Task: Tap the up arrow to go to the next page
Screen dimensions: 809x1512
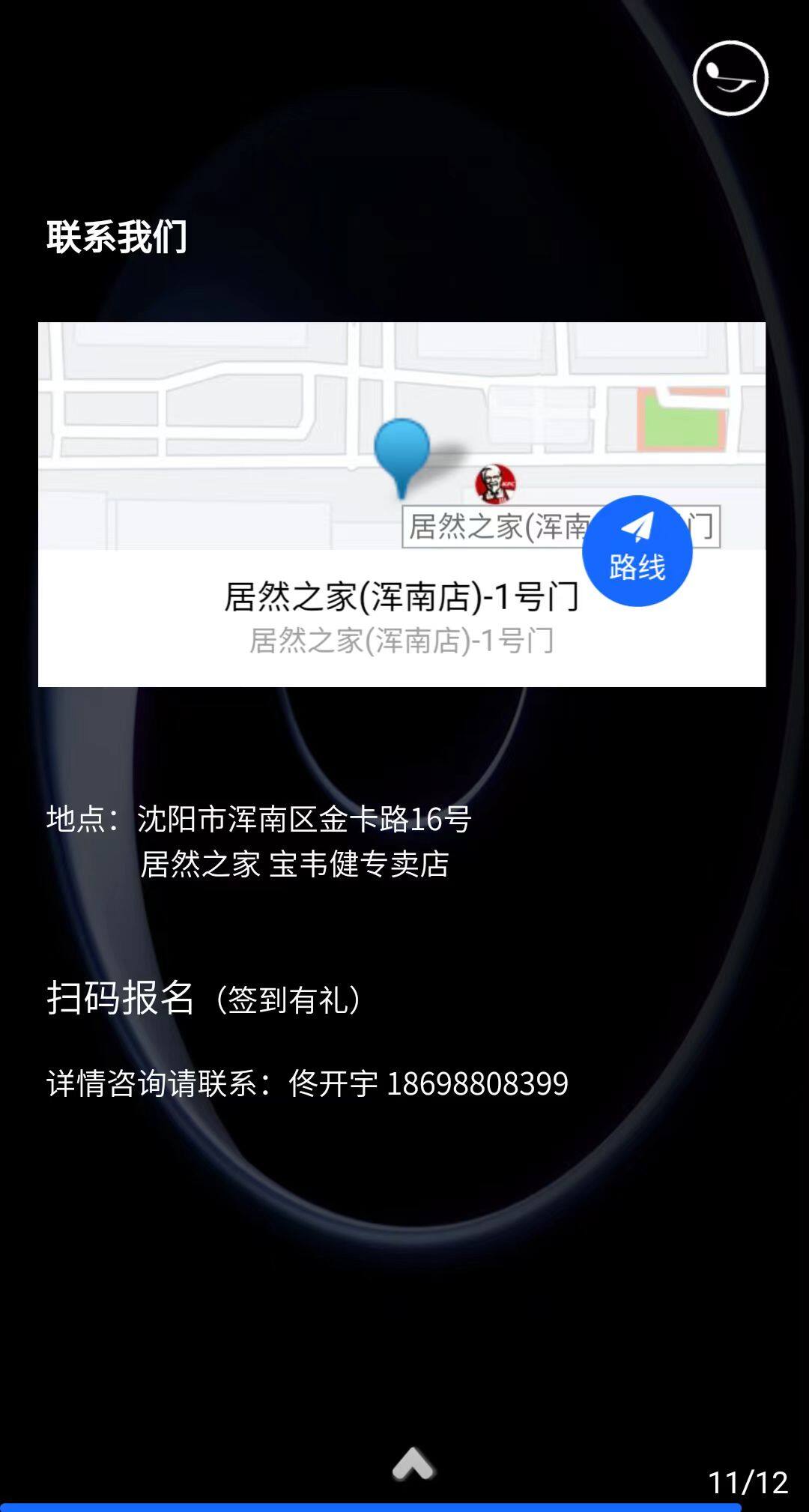Action: pyautogui.click(x=413, y=1463)
